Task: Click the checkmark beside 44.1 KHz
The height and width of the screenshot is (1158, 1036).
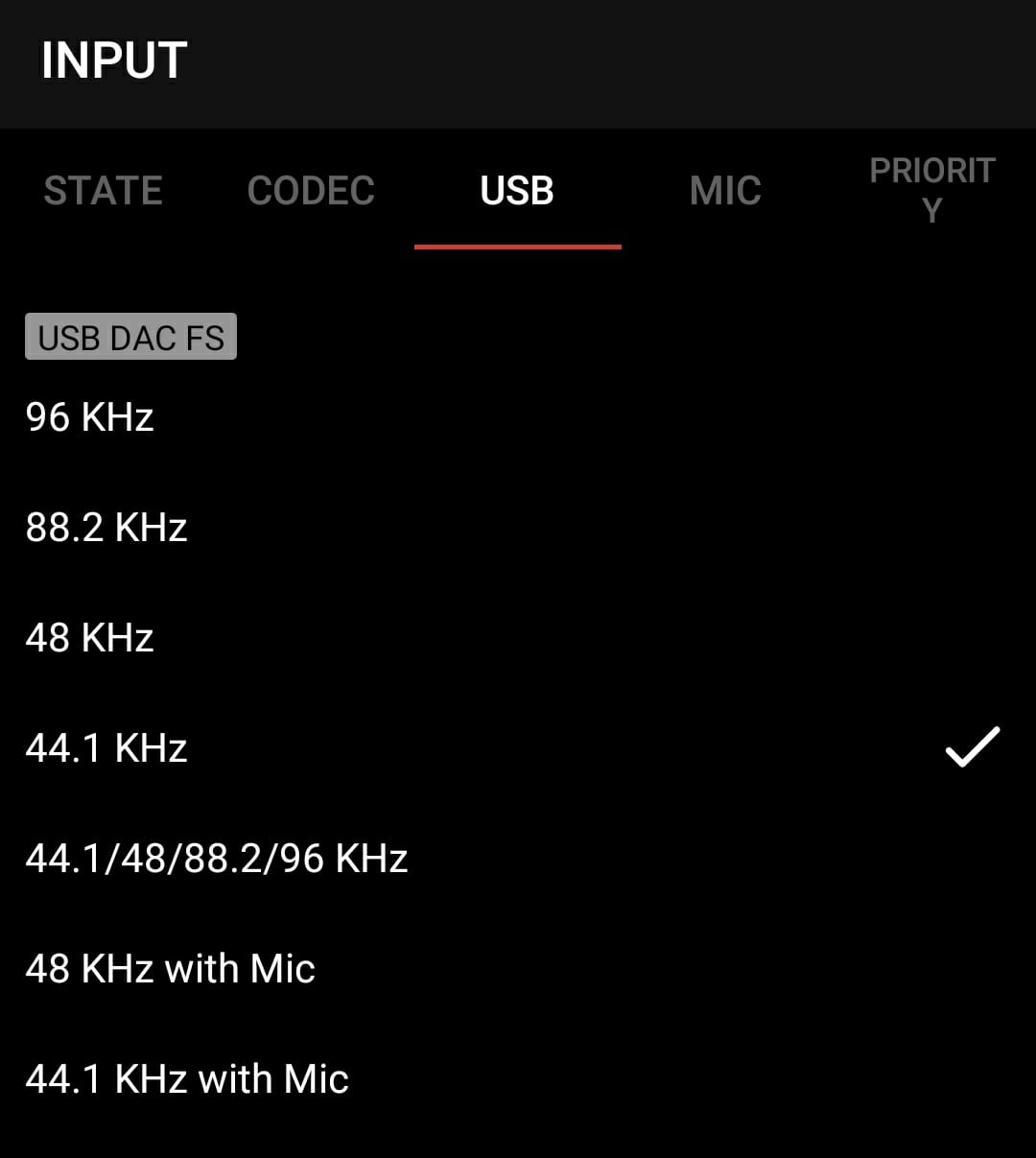Action: click(x=974, y=748)
